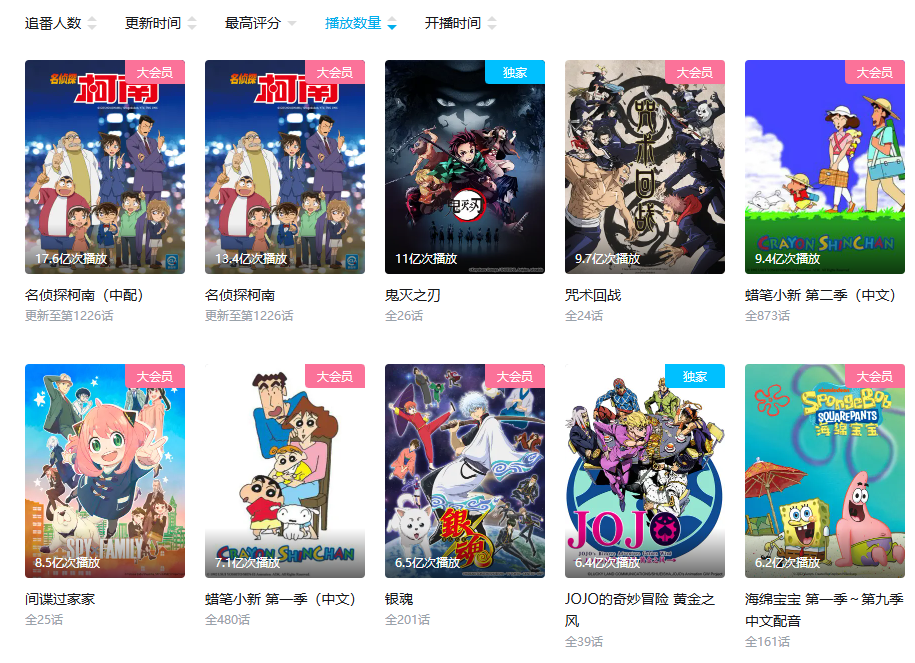Open 鬼灭之刃 anime
The image size is (915, 663).
465,167
